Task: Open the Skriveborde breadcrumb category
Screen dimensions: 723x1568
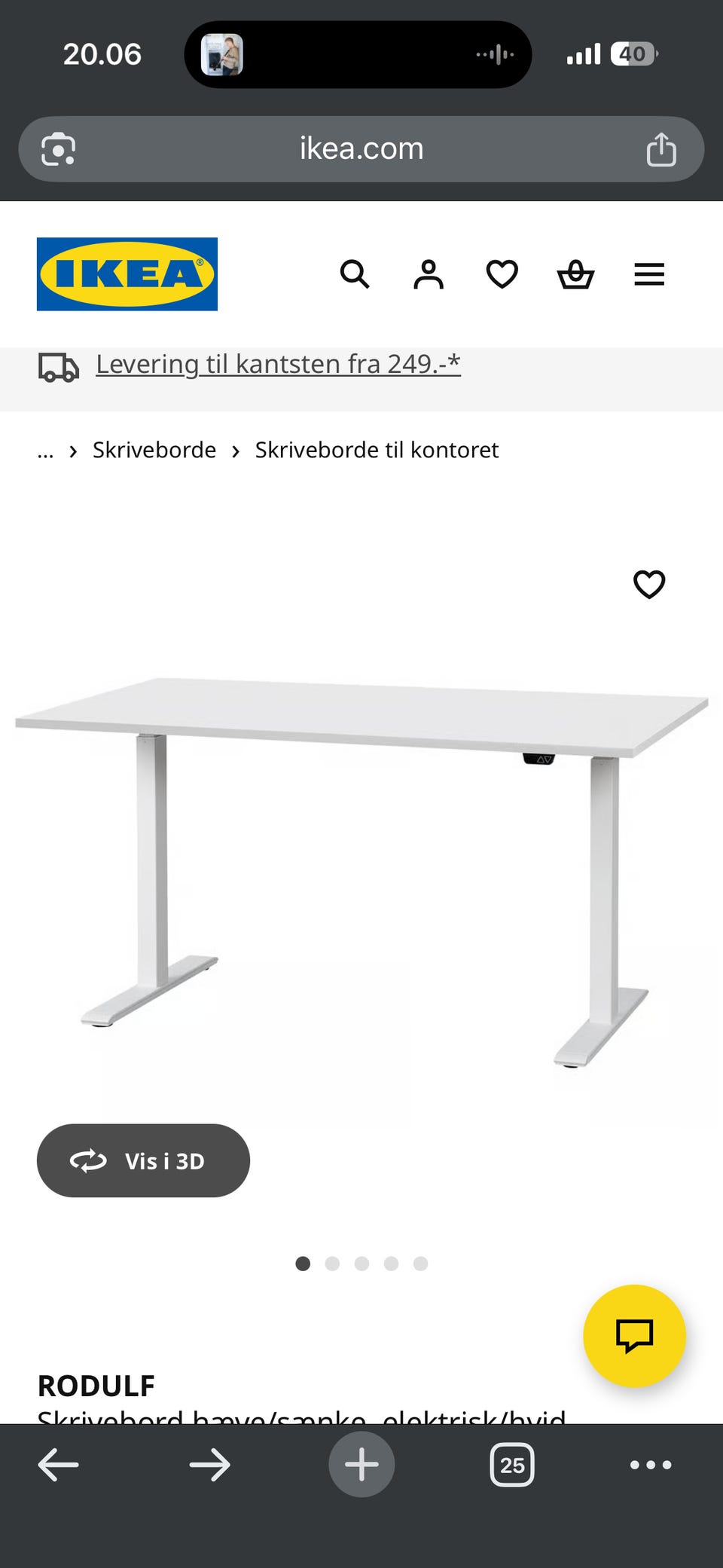Action: [x=154, y=450]
